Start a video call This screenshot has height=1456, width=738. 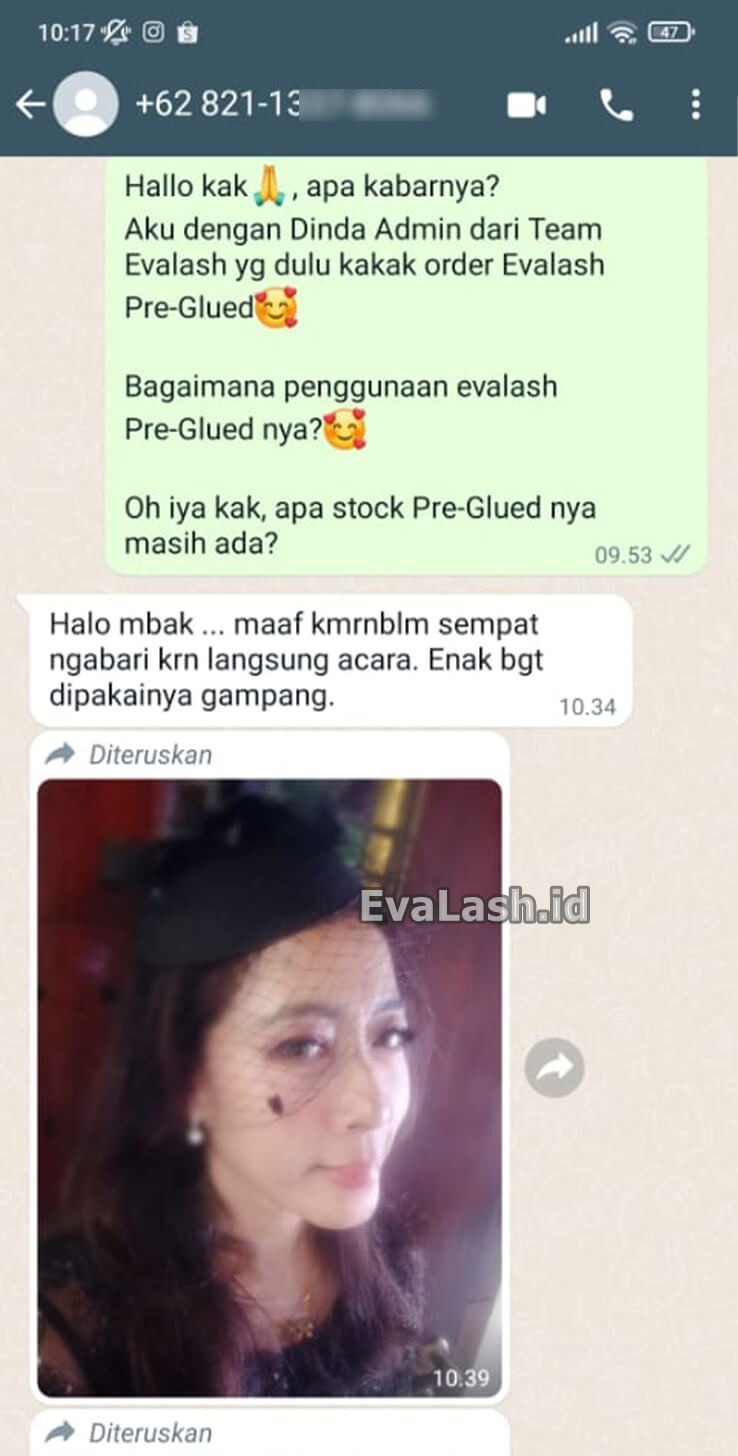526,104
